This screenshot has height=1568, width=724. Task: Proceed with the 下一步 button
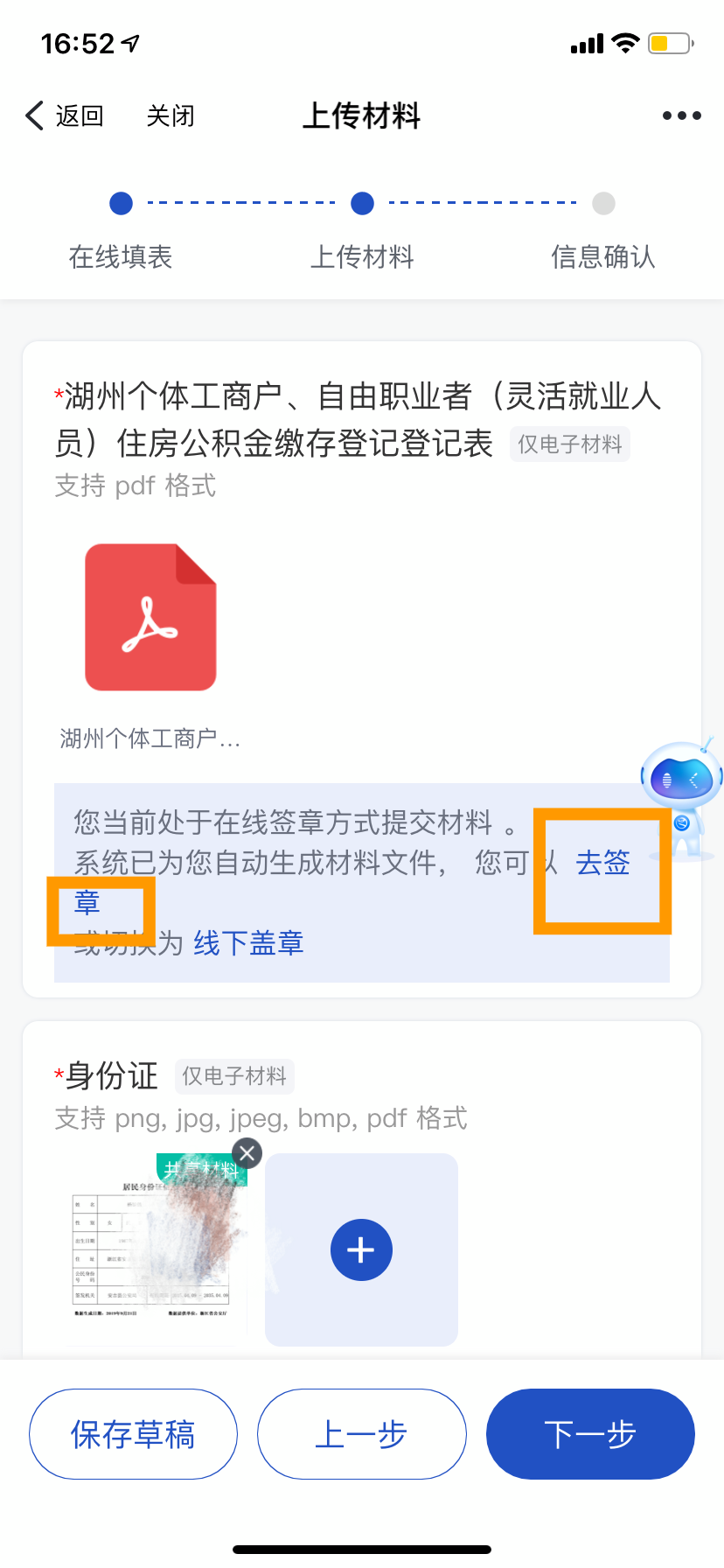point(590,1434)
